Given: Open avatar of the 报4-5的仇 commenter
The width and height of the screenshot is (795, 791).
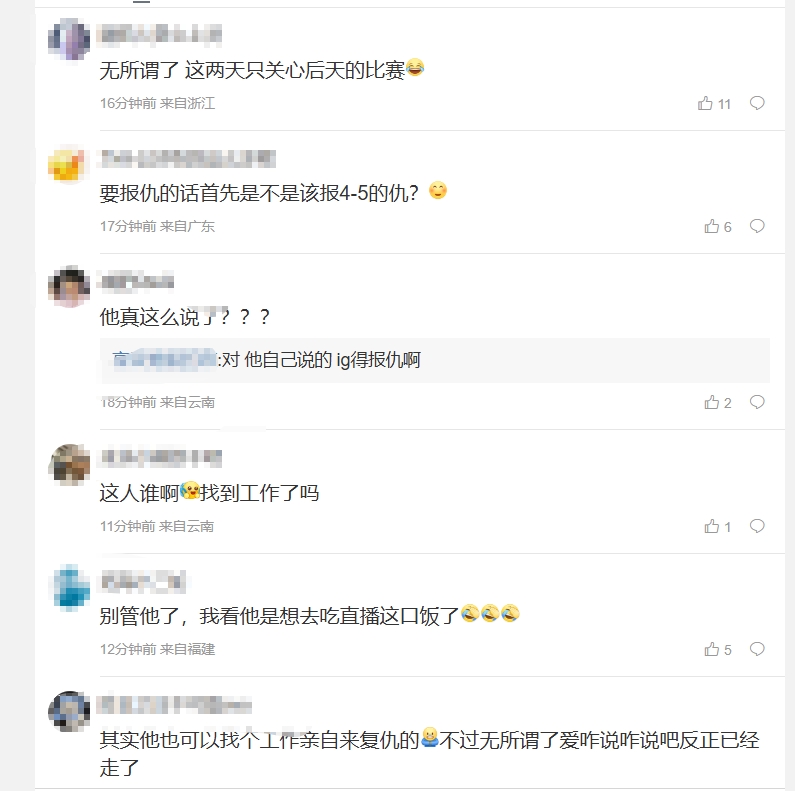Looking at the screenshot, I should pos(69,164).
